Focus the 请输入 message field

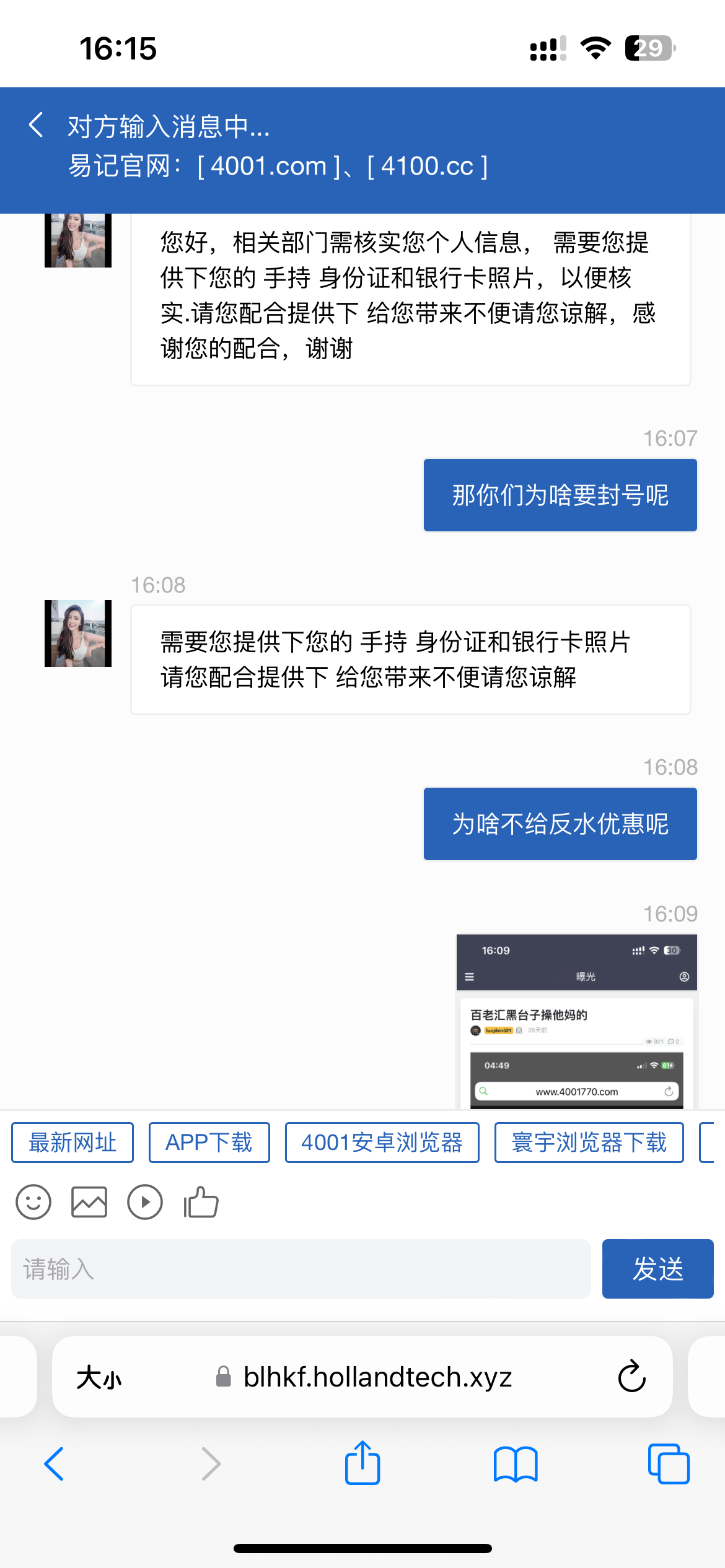pyautogui.click(x=301, y=1269)
